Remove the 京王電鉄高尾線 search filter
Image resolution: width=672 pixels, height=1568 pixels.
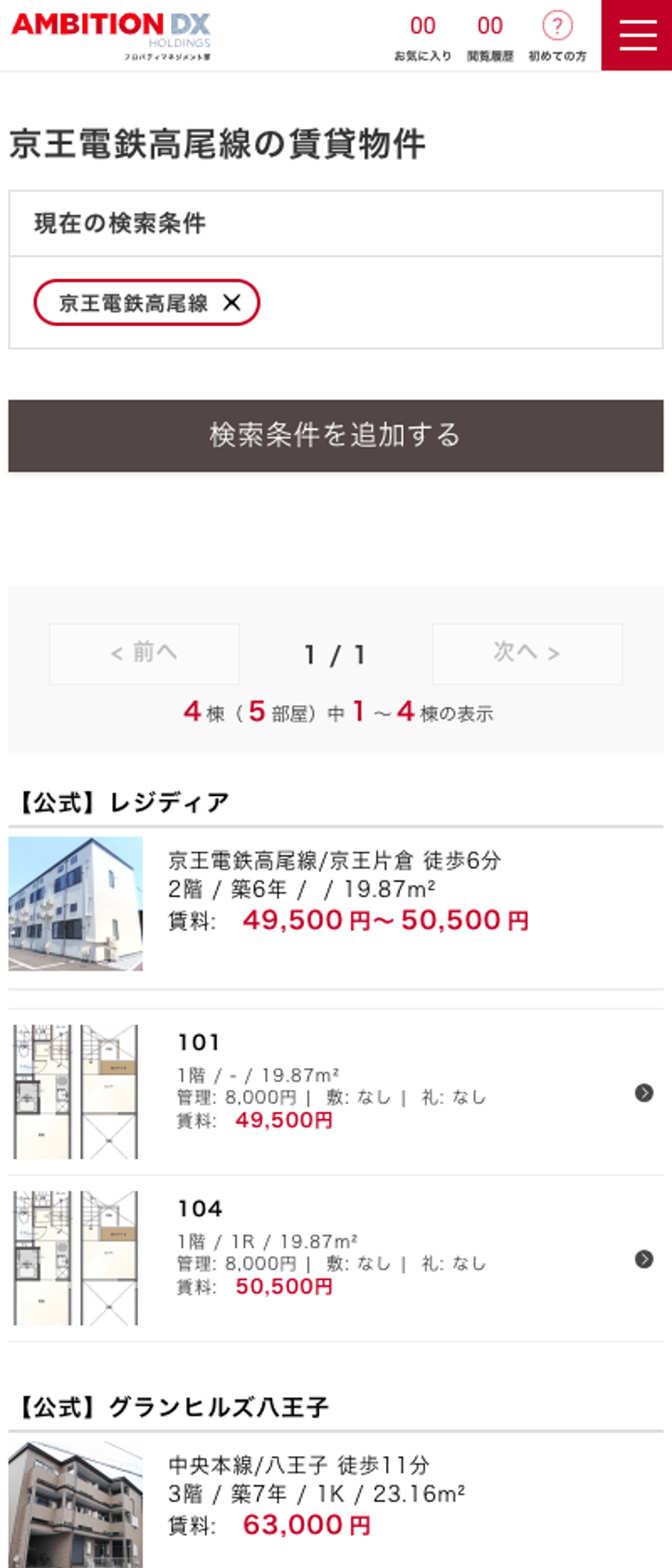[x=232, y=302]
